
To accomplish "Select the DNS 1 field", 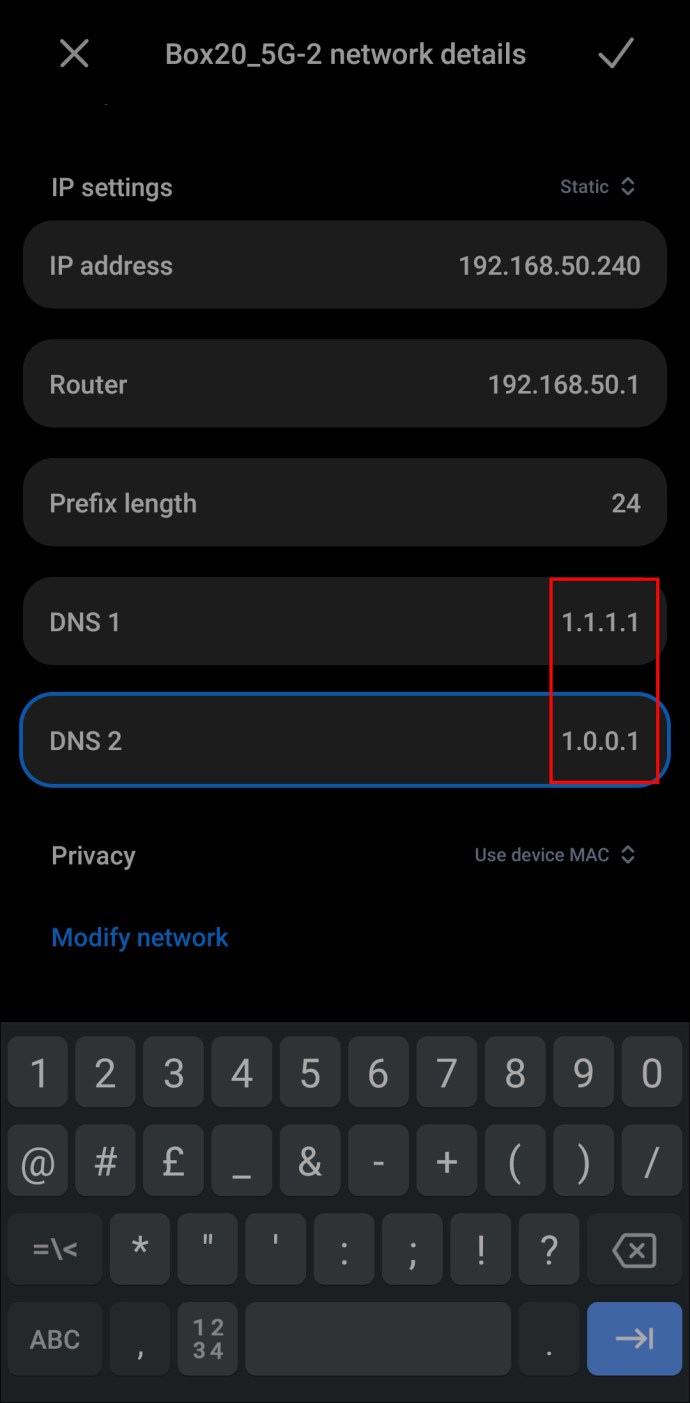I will pyautogui.click(x=345, y=622).
